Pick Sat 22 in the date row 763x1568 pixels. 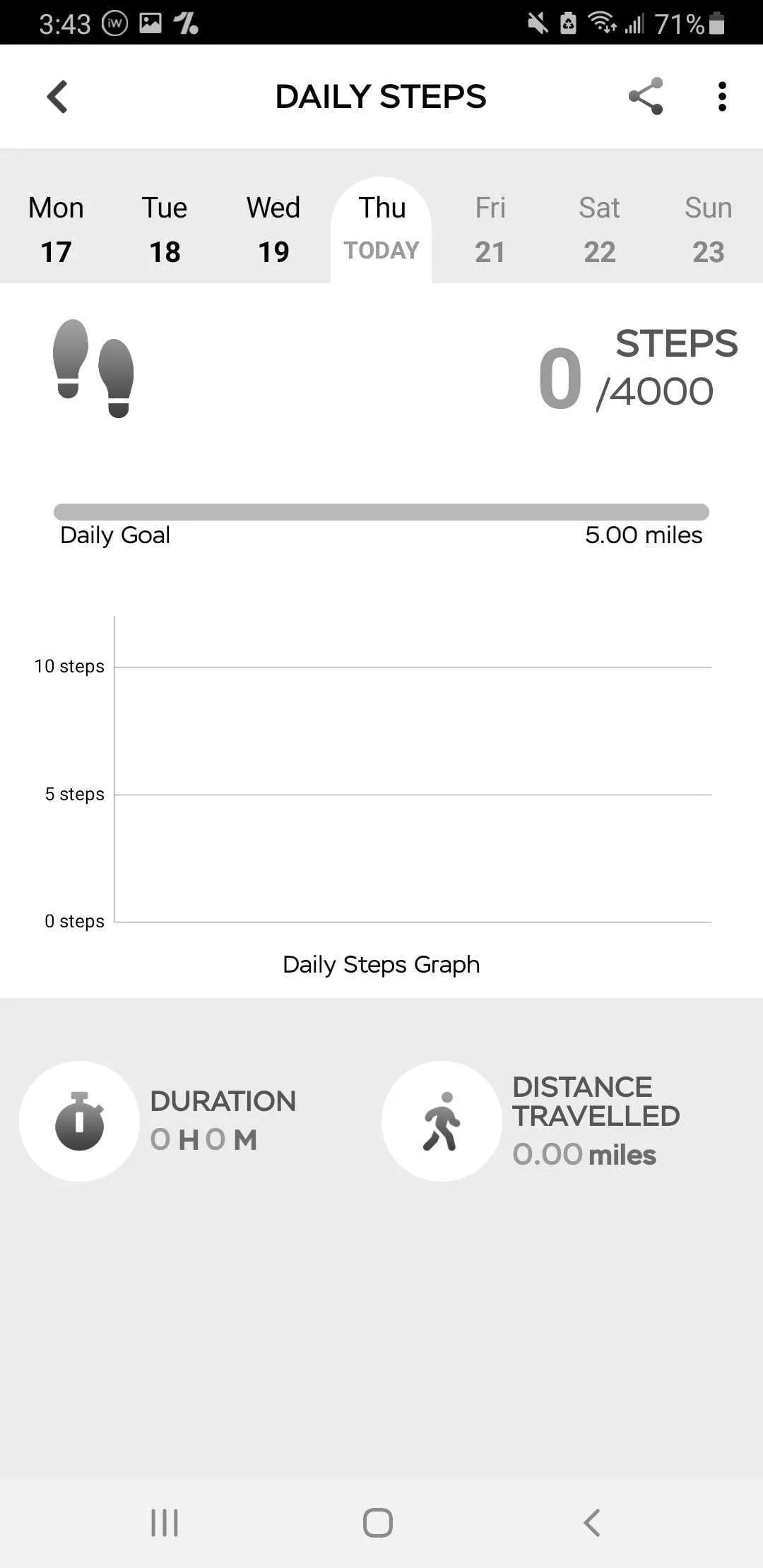[599, 230]
